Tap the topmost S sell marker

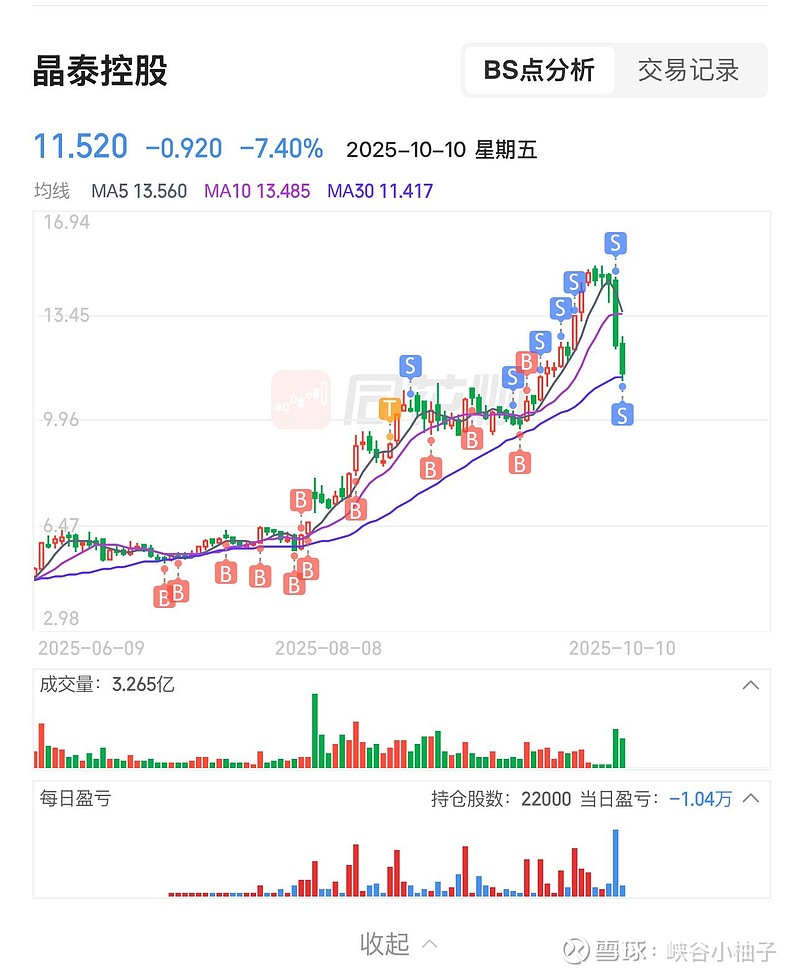pos(615,243)
